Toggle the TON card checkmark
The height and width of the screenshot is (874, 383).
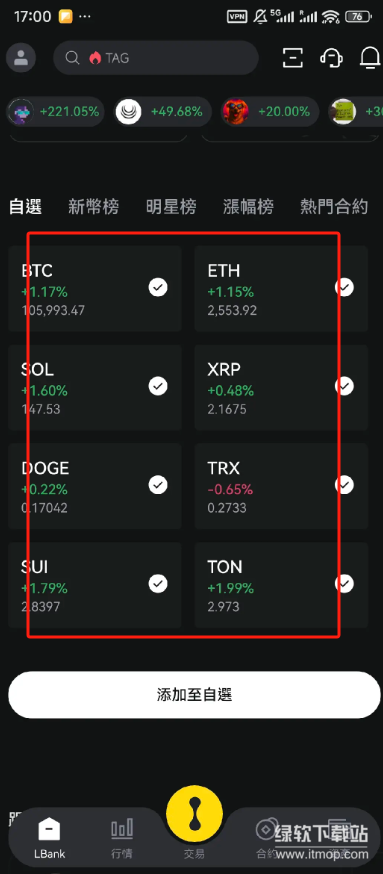[x=344, y=584]
